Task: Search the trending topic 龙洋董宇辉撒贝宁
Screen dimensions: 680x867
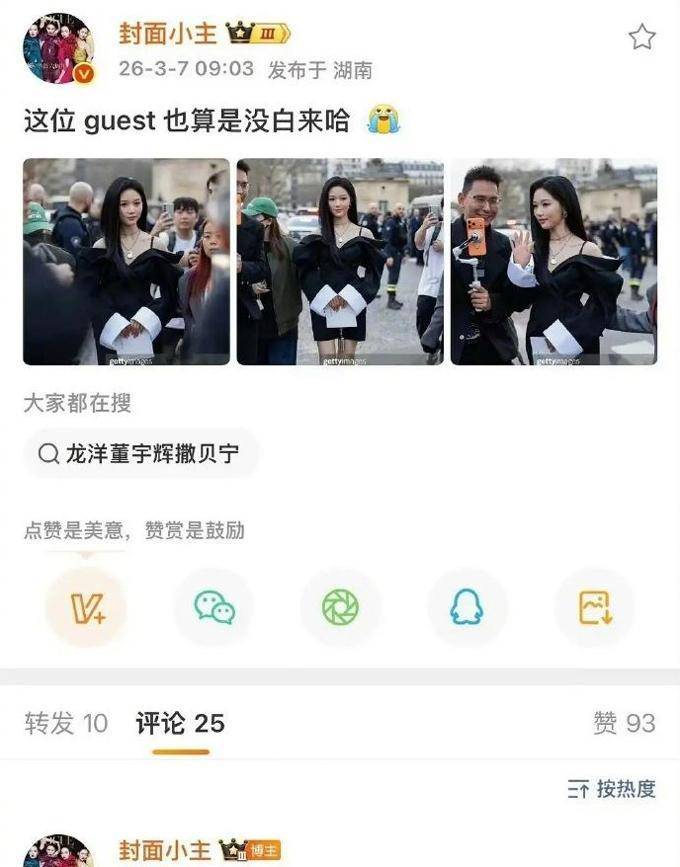Action: tap(140, 454)
